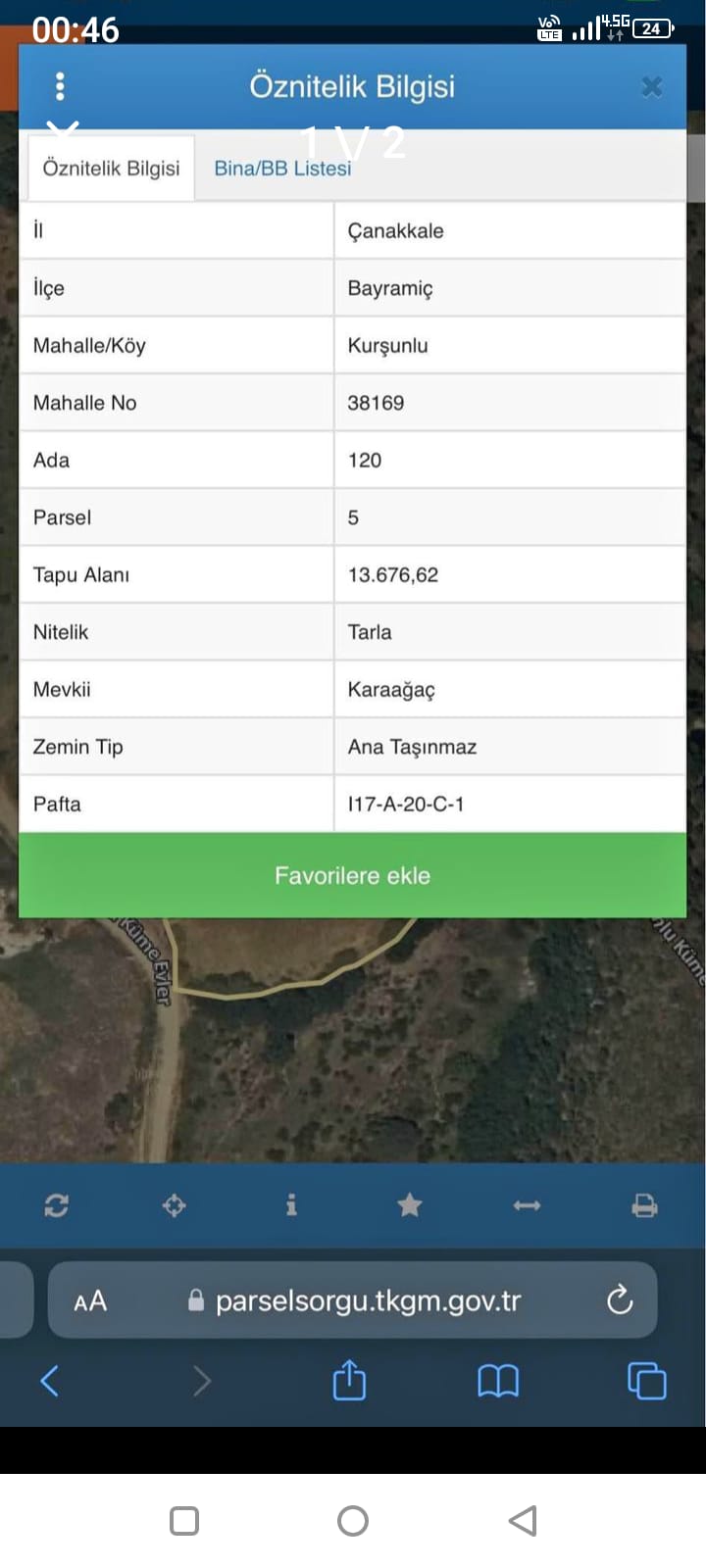Tap the refresh arrows icon in map toolbar
This screenshot has width=706, height=1568.
pos(56,1205)
